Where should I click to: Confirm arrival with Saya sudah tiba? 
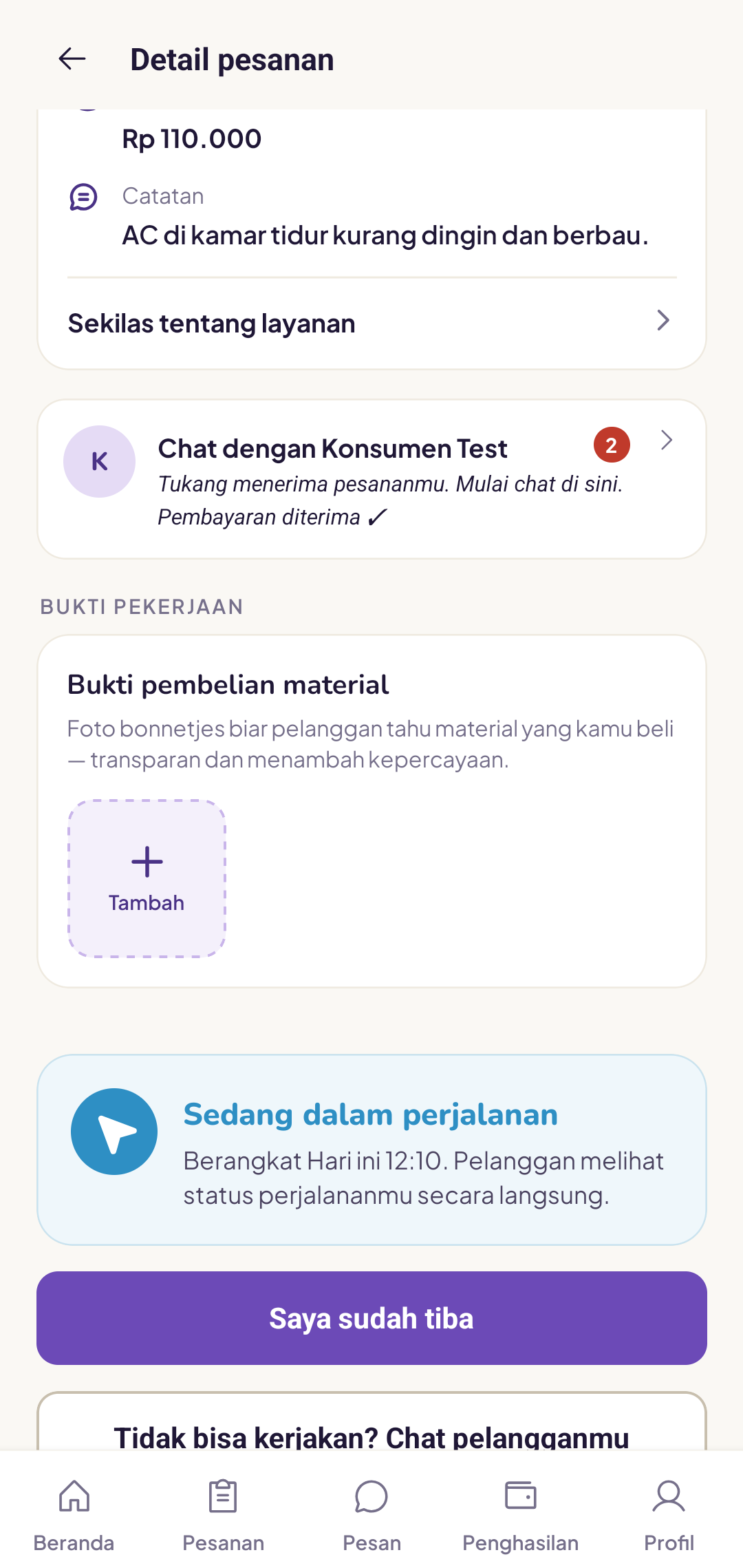point(371,1318)
